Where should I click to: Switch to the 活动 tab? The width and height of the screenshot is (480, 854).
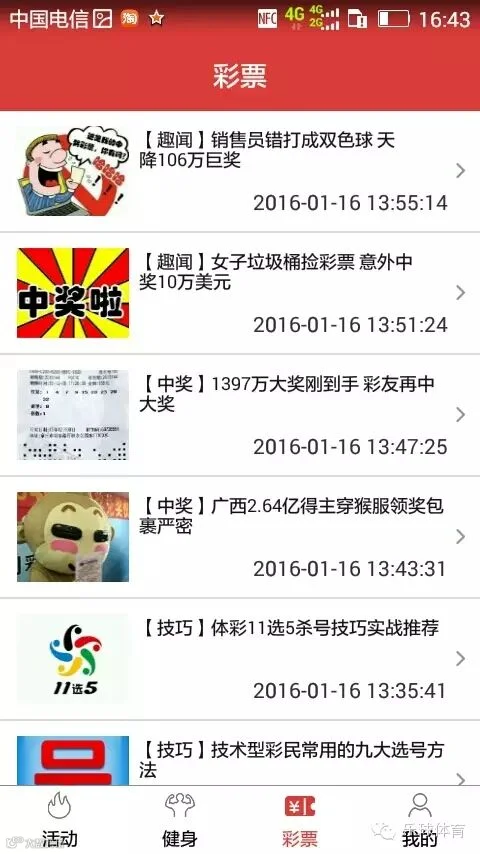pos(59,820)
